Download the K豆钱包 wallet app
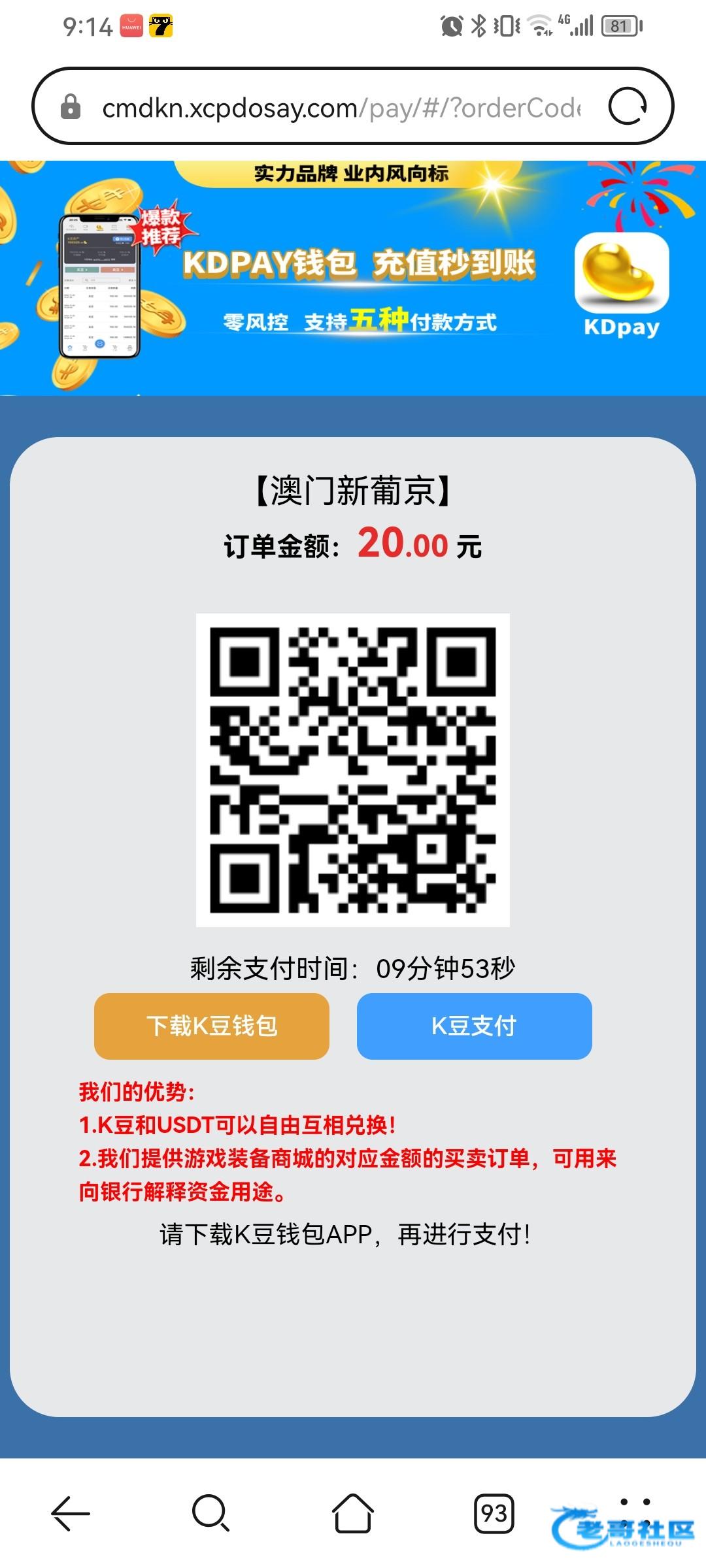The image size is (706, 1568). pyautogui.click(x=212, y=1026)
